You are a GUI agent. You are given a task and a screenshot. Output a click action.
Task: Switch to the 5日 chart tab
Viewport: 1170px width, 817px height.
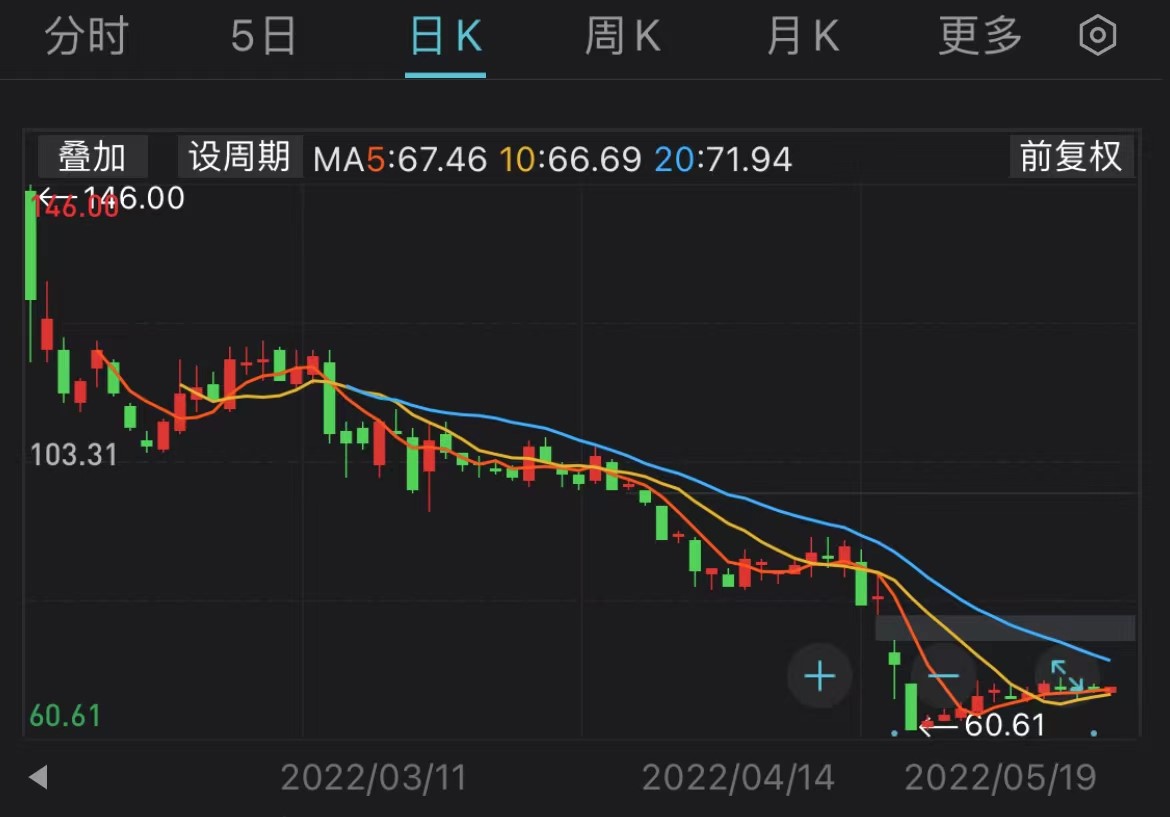tap(264, 38)
